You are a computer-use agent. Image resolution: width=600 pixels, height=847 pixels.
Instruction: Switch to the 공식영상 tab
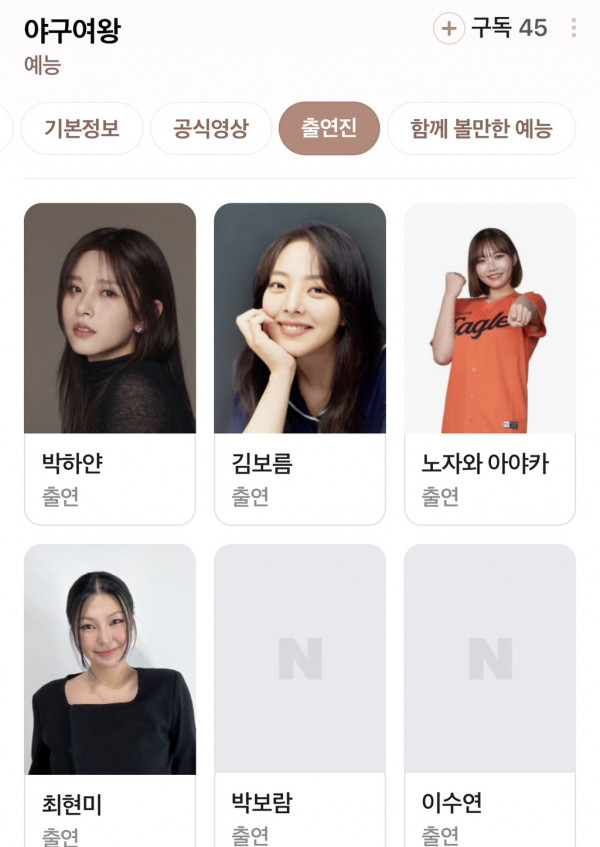click(210, 129)
